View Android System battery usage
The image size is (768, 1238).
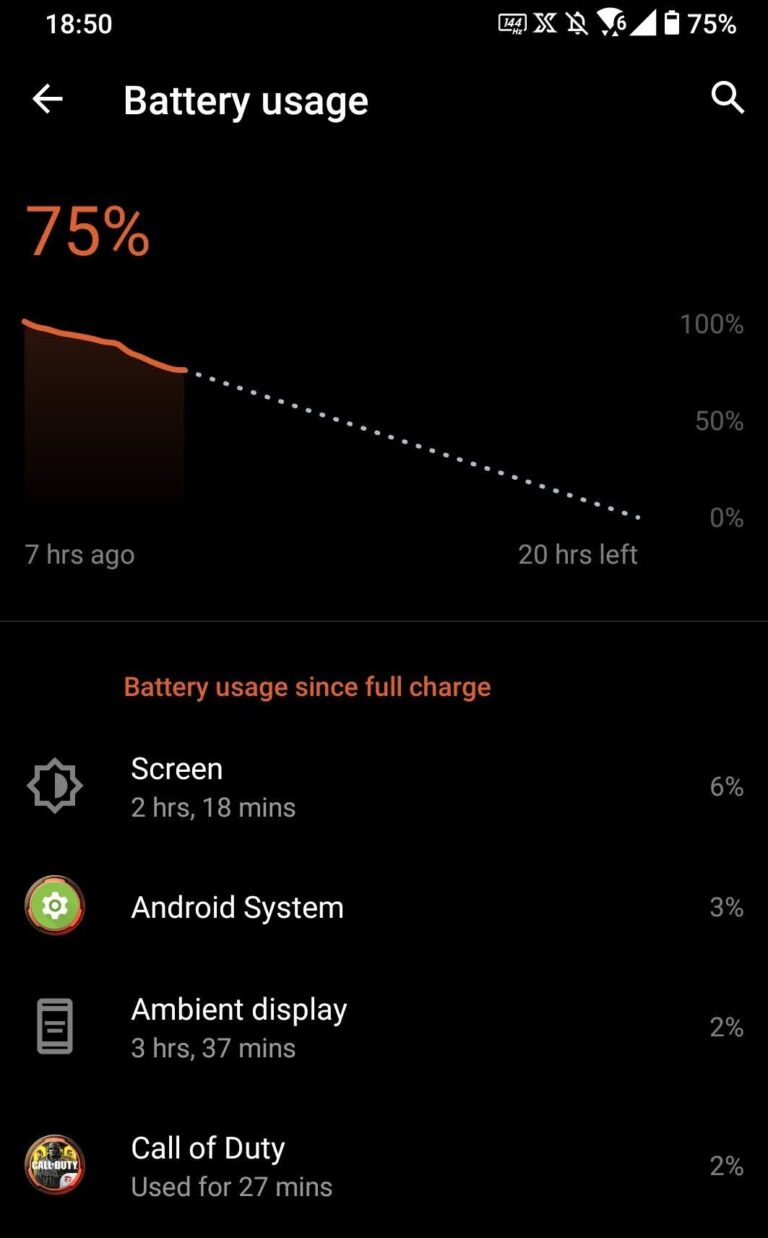coord(384,907)
